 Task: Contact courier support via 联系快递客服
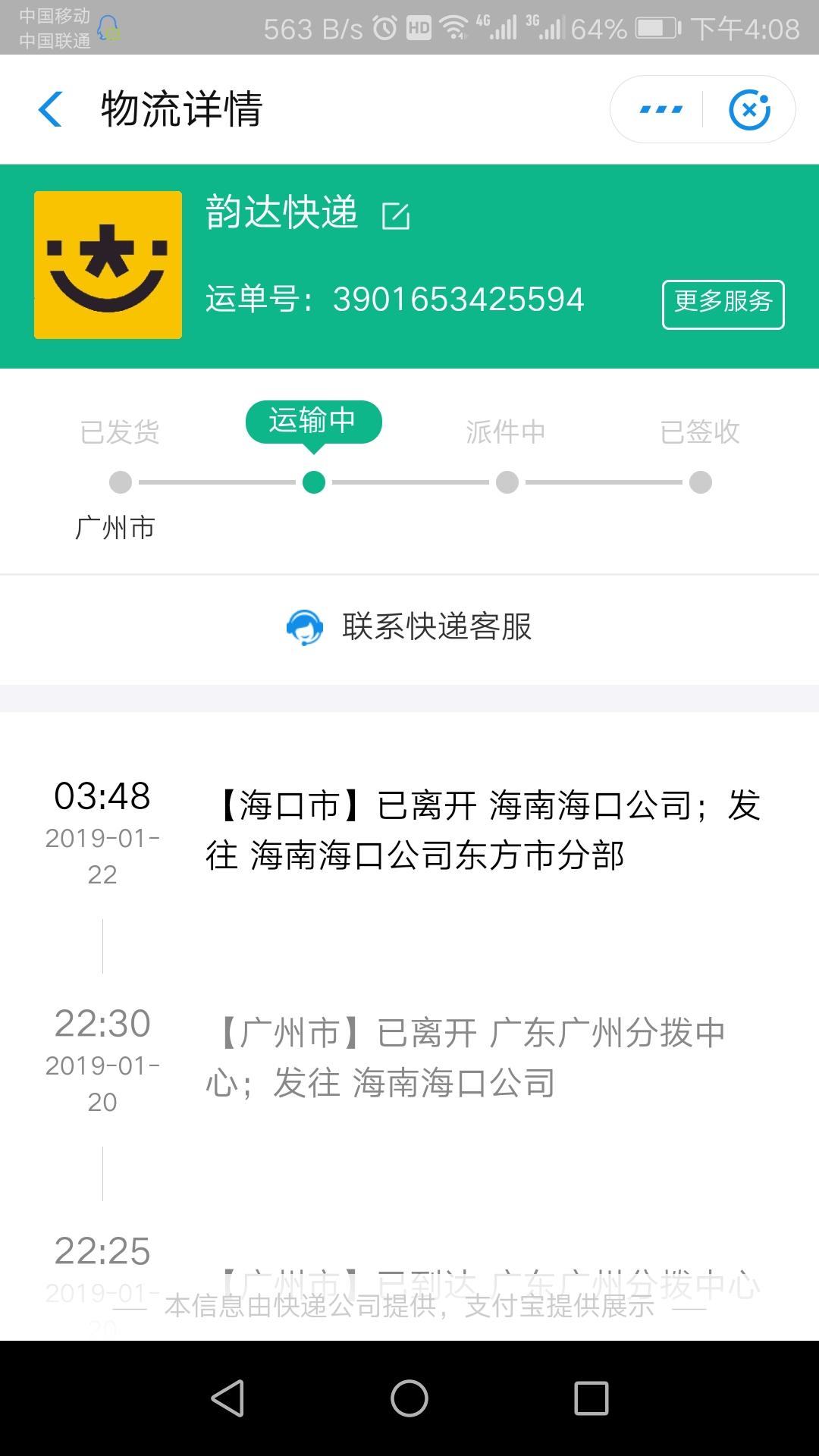click(x=409, y=627)
